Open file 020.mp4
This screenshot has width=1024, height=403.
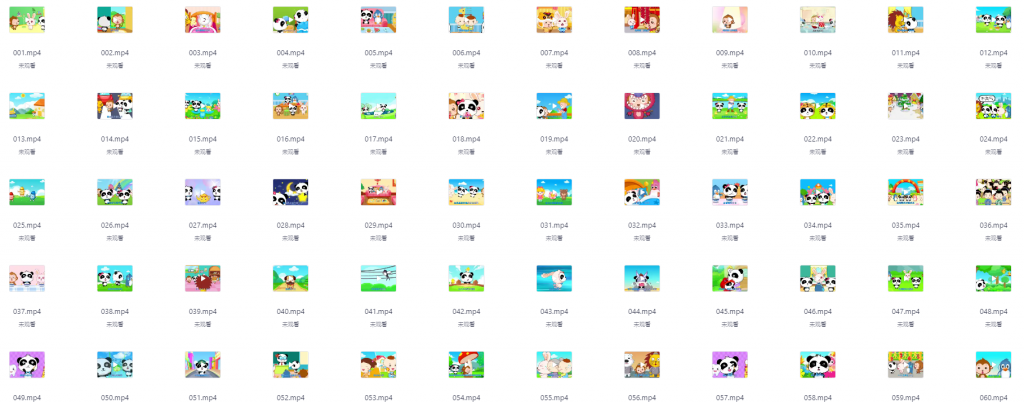(x=642, y=106)
